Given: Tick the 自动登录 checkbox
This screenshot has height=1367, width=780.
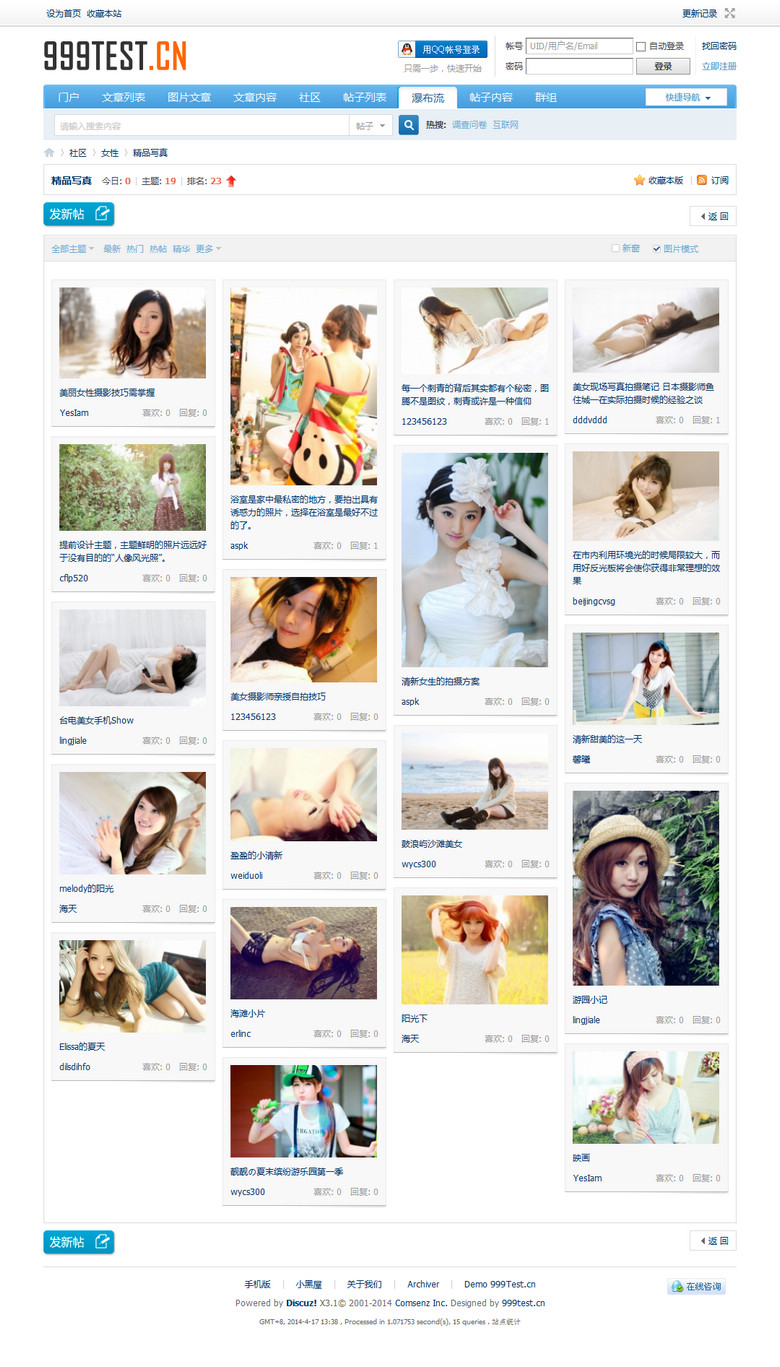Looking at the screenshot, I should [x=641, y=47].
